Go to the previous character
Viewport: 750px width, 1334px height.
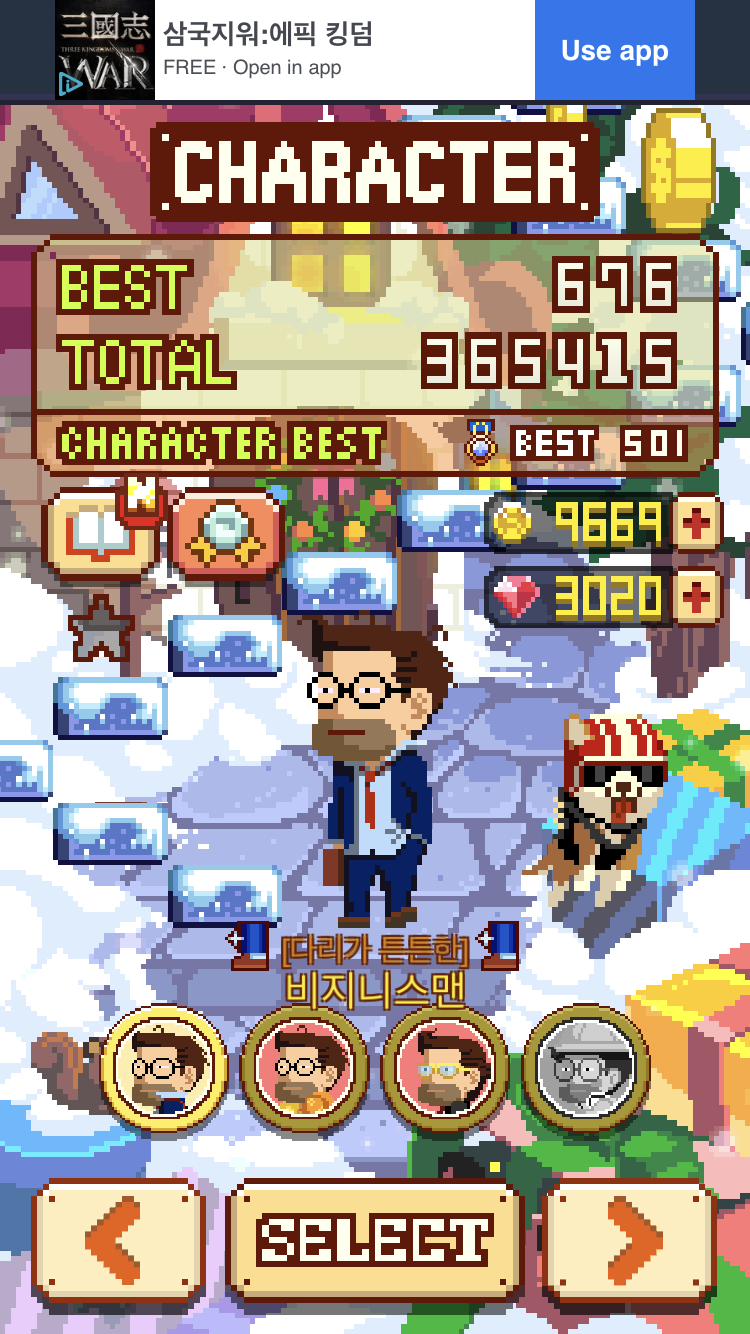tap(118, 1241)
